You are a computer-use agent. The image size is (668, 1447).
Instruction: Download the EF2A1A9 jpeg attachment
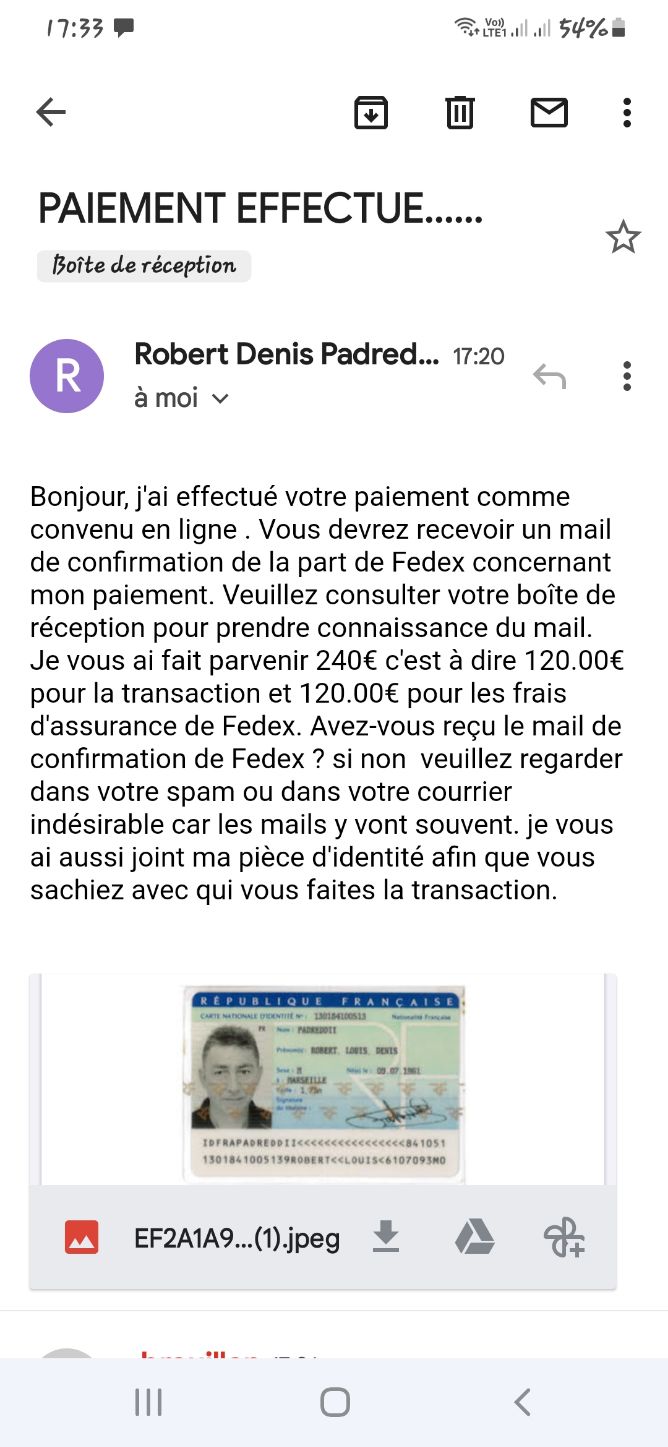386,1238
